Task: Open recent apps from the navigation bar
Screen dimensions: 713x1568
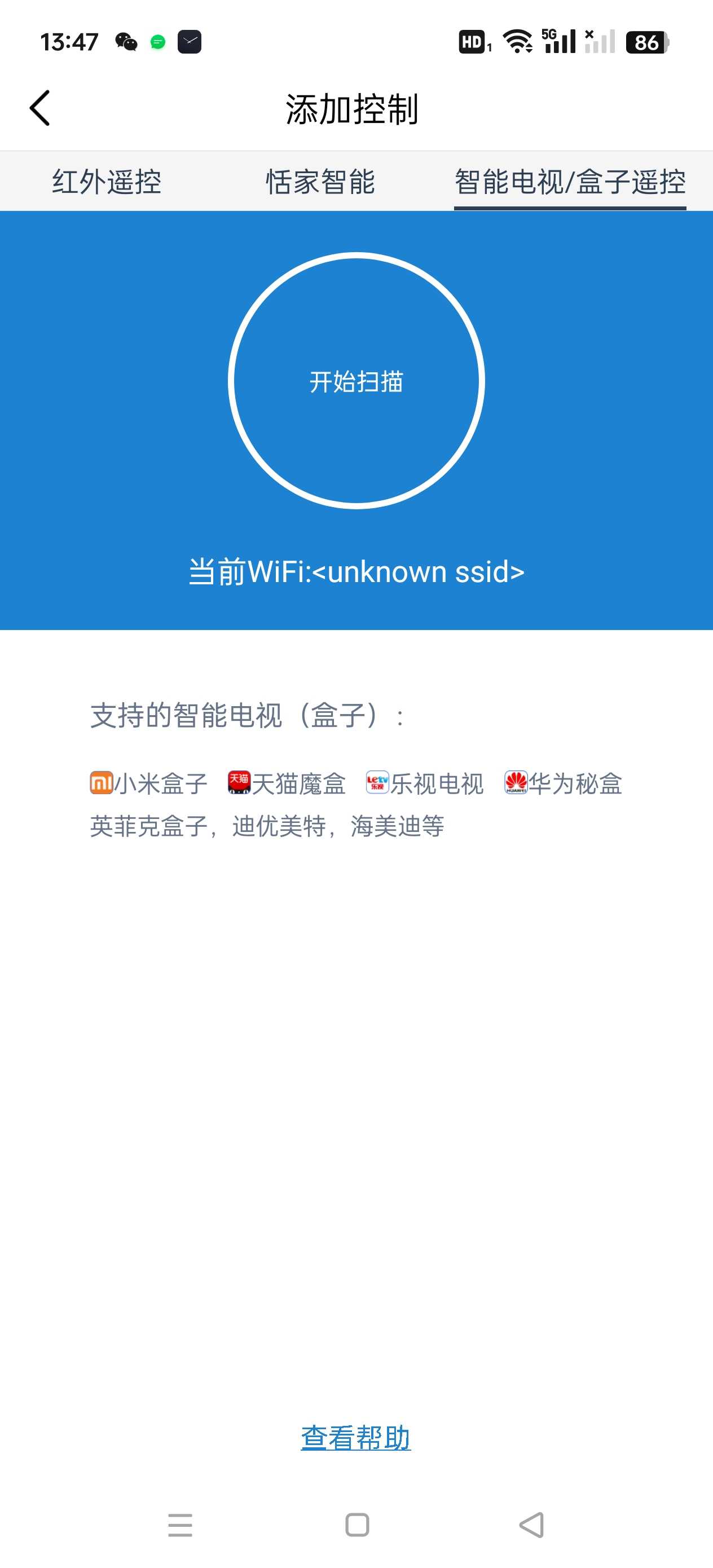Action: (x=181, y=1525)
